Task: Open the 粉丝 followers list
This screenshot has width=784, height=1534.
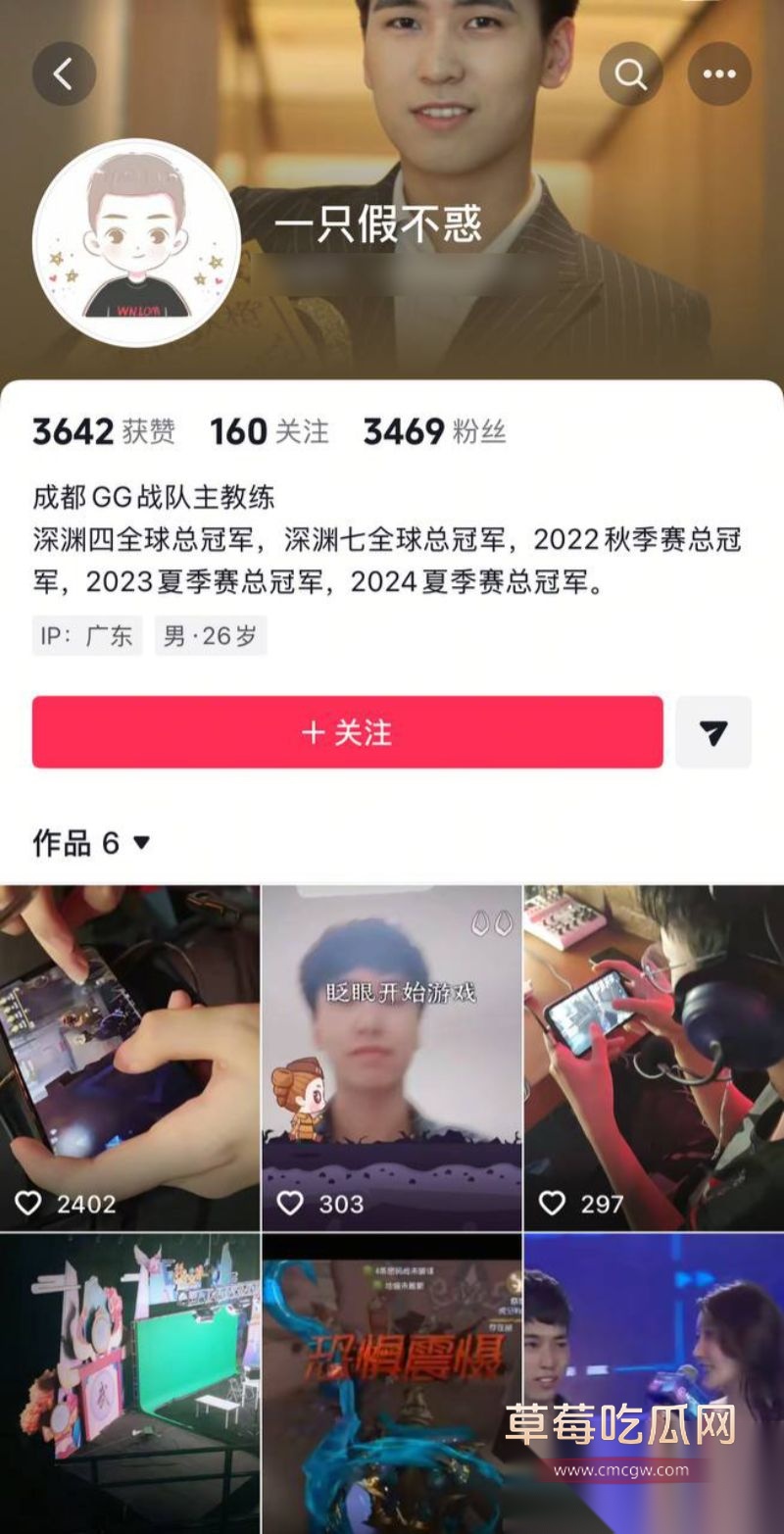Action: (x=431, y=431)
